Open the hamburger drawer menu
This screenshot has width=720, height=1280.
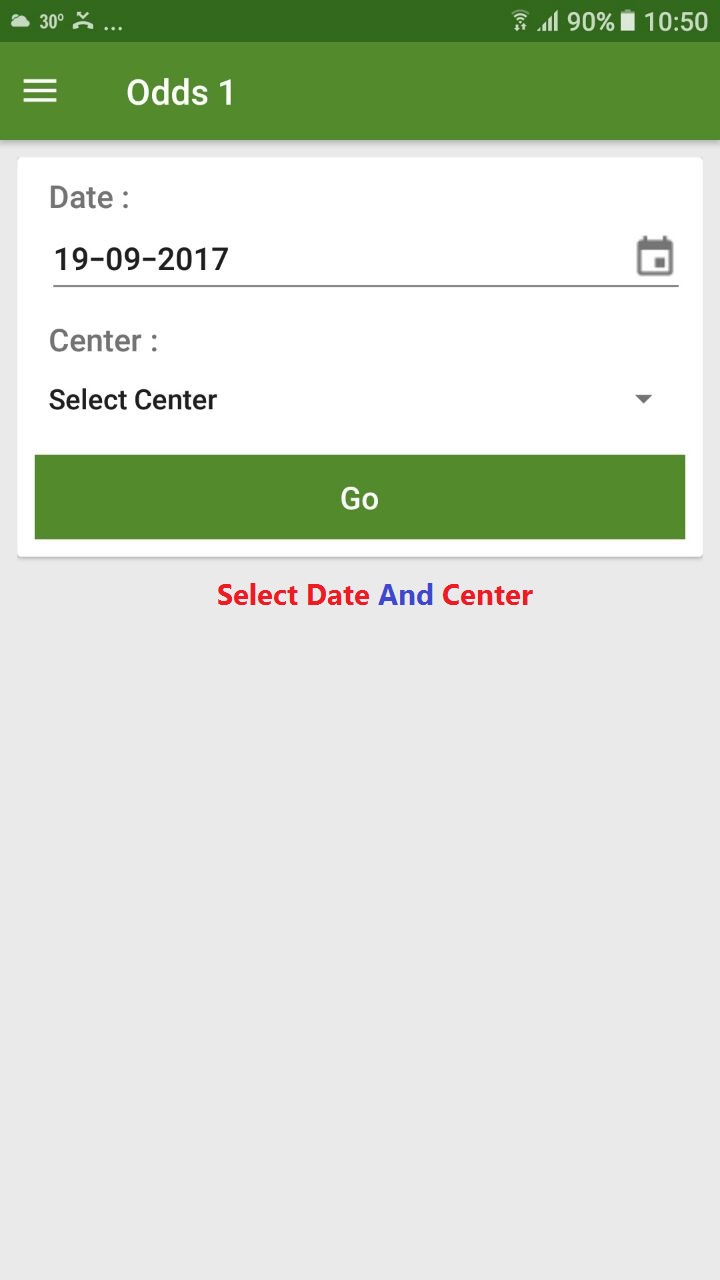pos(40,92)
